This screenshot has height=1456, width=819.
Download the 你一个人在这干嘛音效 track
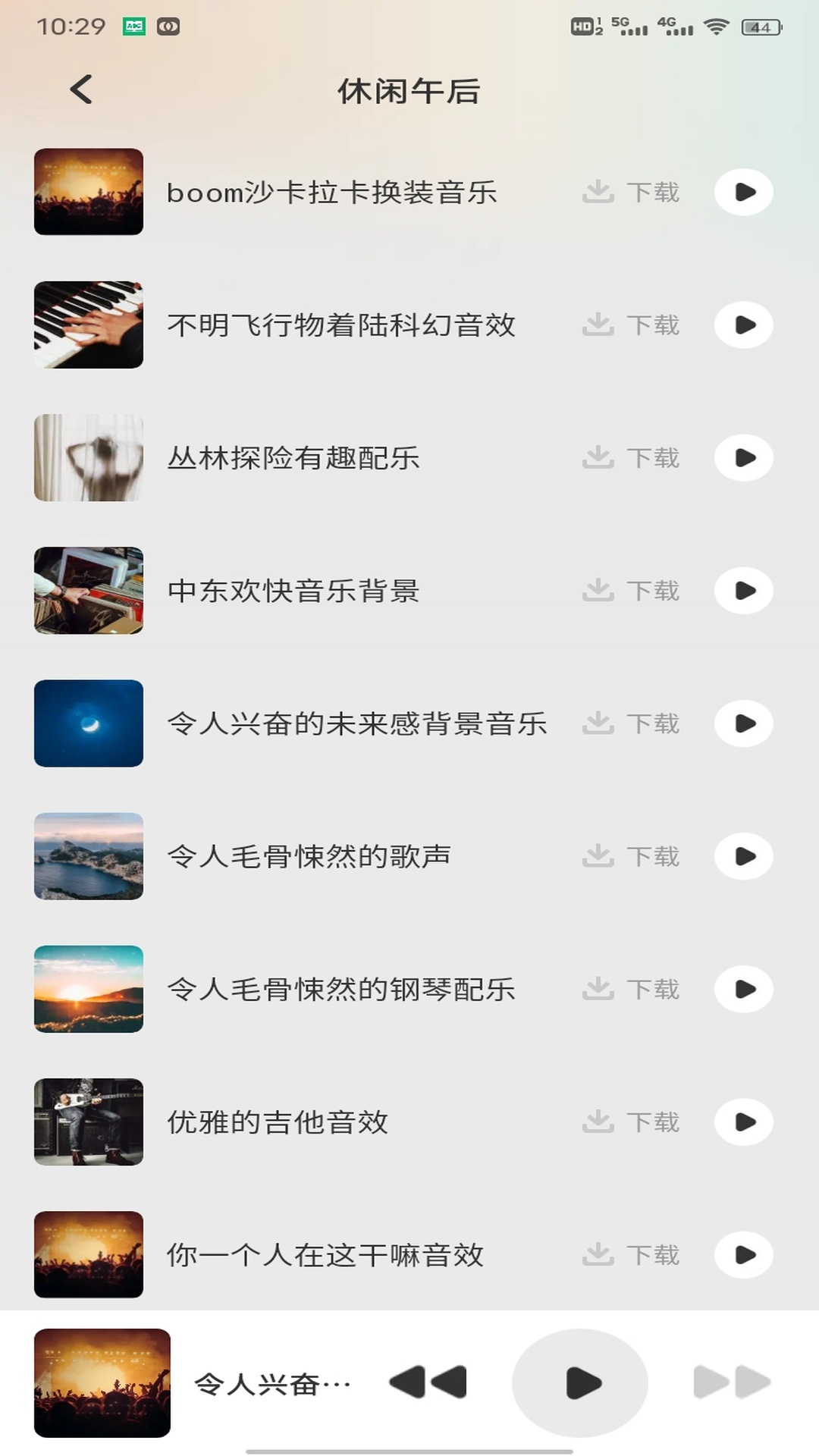pyautogui.click(x=631, y=1255)
